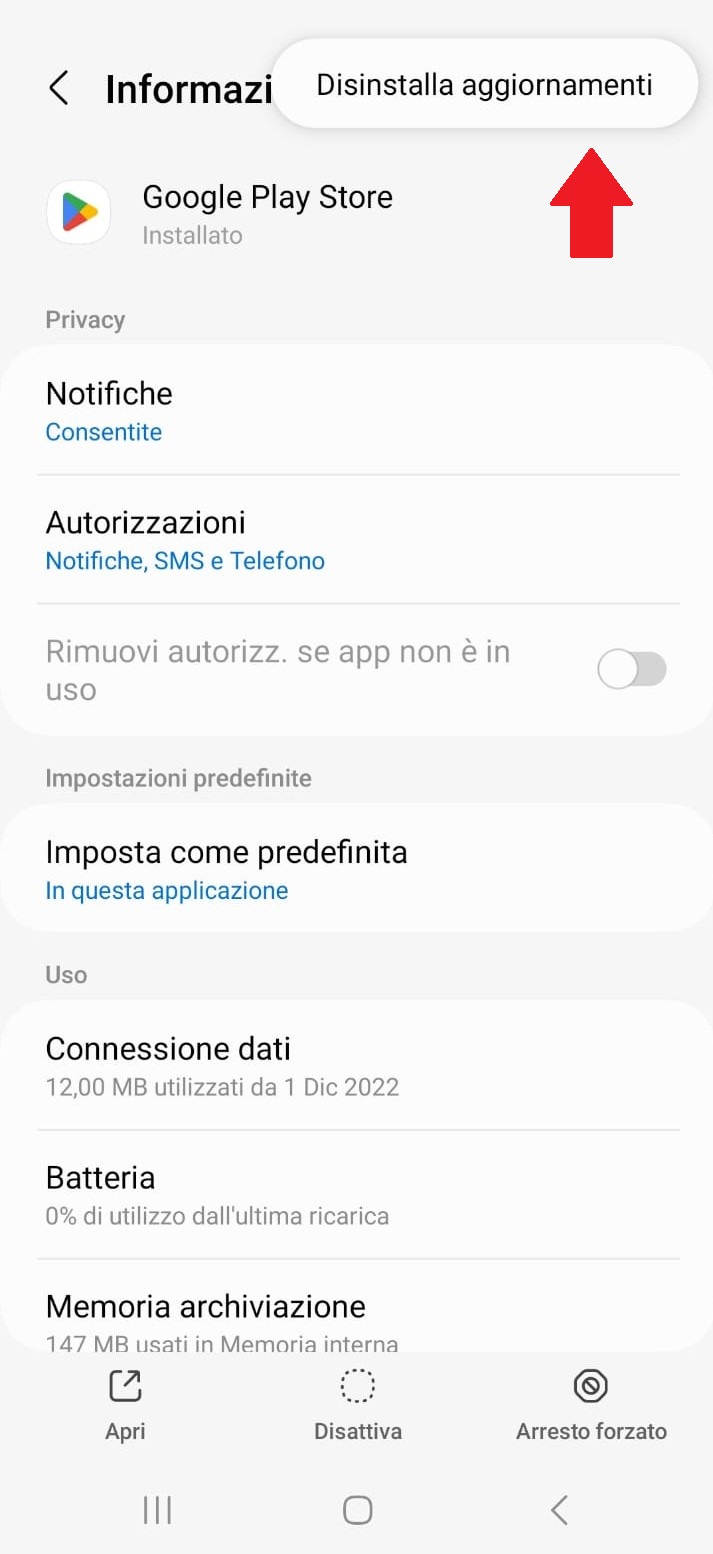This screenshot has width=713, height=1554.
Task: Go back using the top-left arrow
Action: [x=59, y=88]
